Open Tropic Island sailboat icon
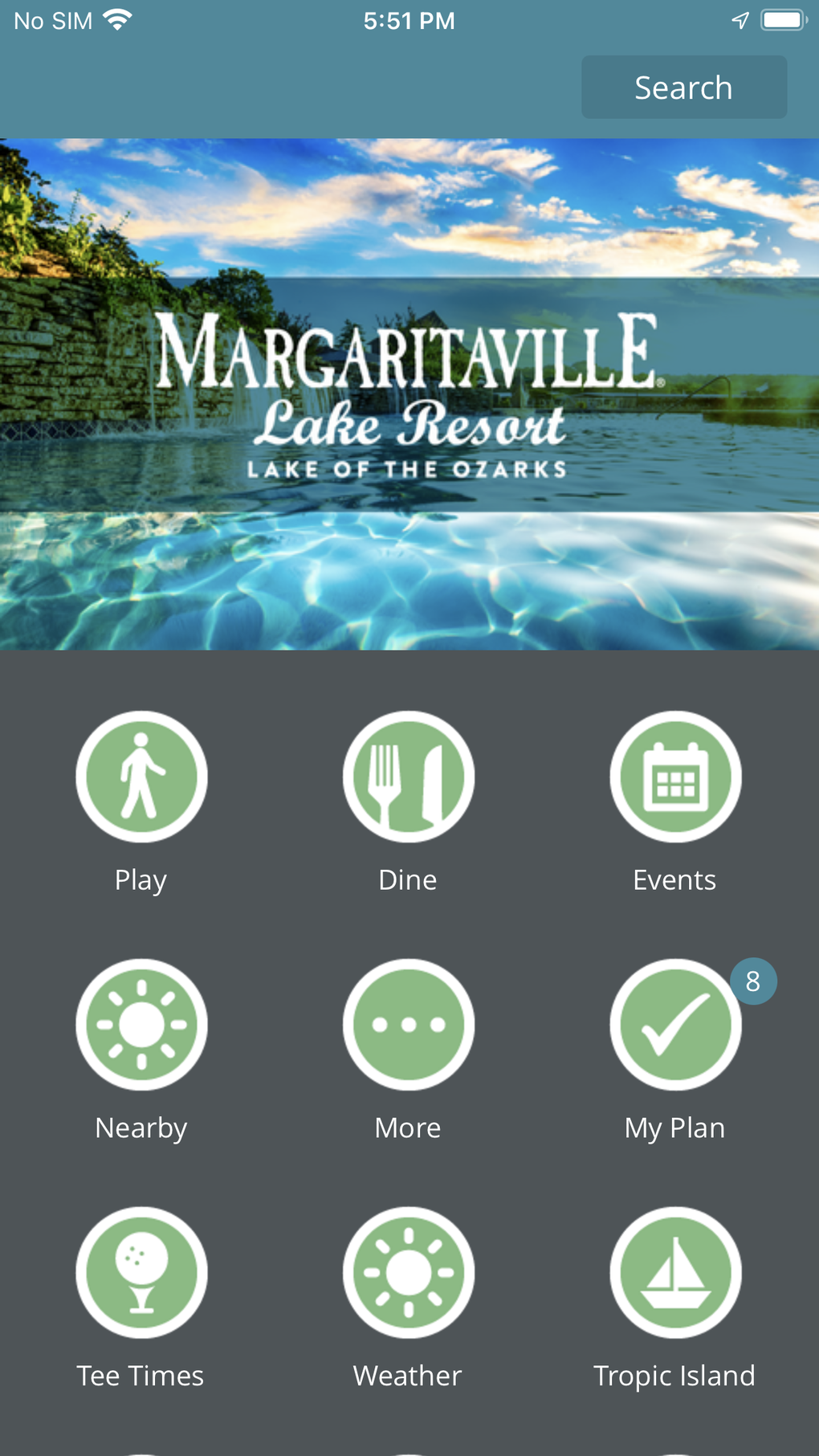Viewport: 819px width, 1456px height. 674,1272
